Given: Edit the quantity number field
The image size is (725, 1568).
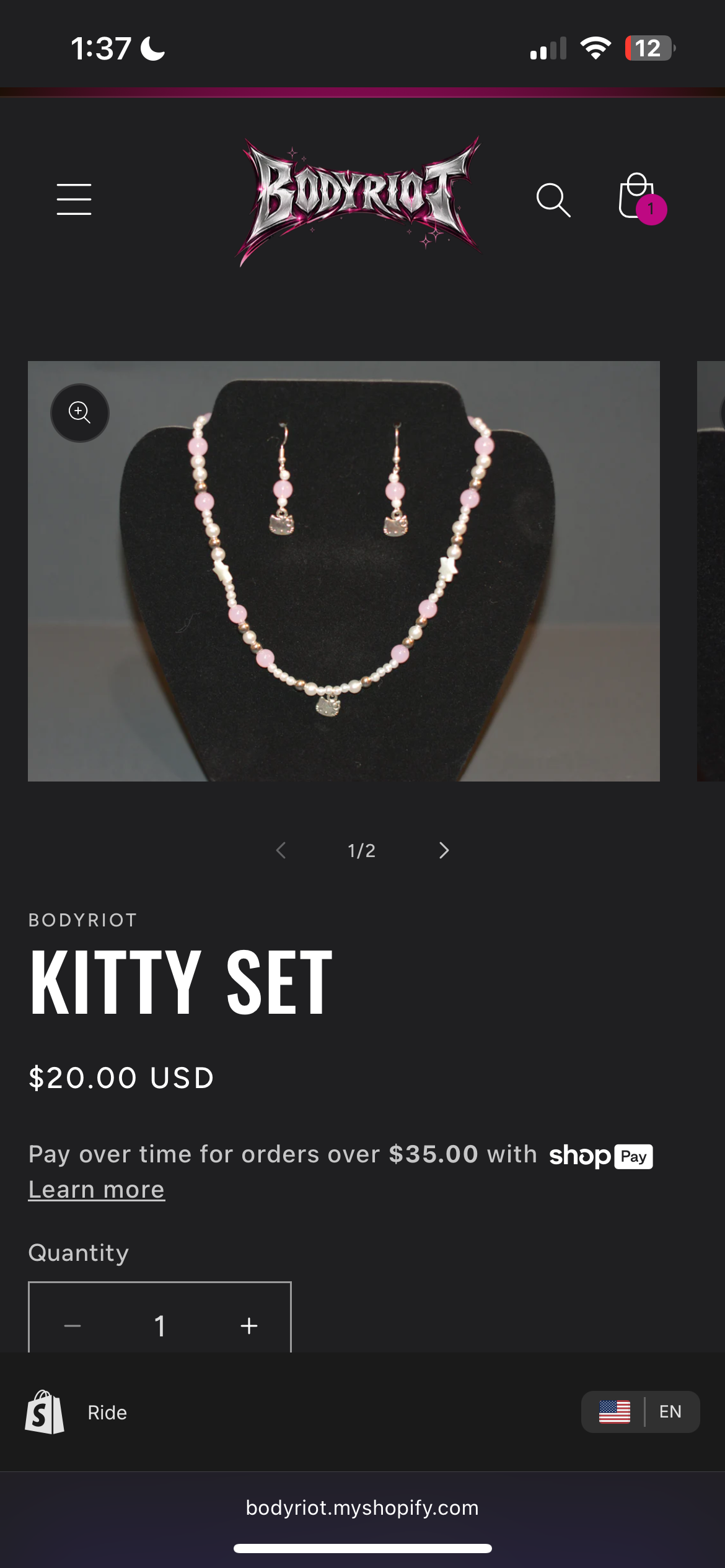Looking at the screenshot, I should point(160,1326).
